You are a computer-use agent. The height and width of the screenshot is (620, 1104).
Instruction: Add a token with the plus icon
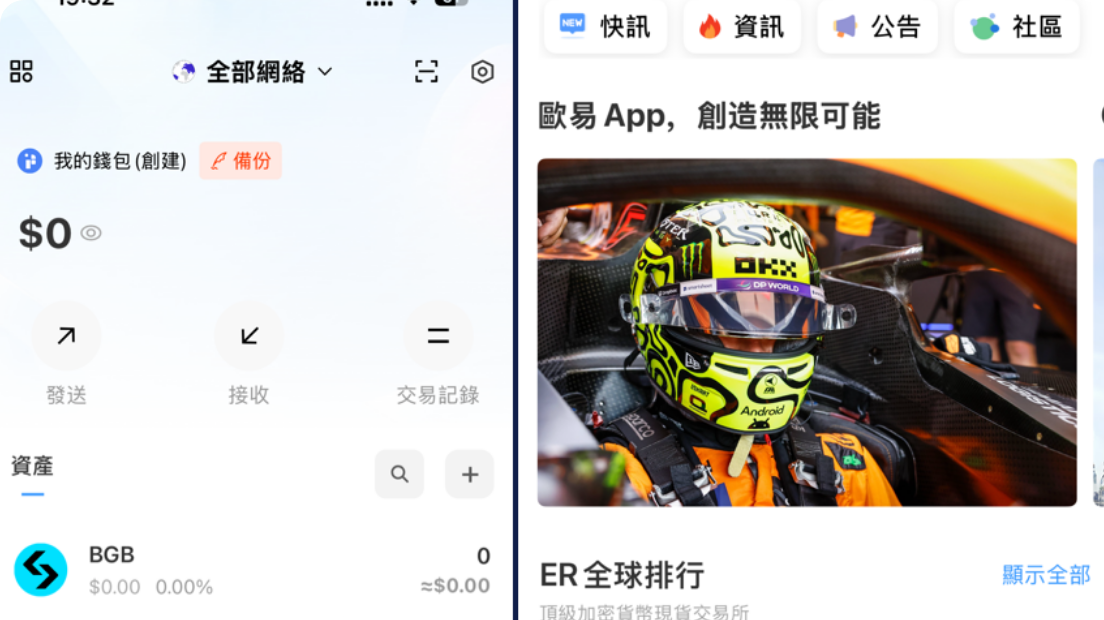(x=470, y=474)
